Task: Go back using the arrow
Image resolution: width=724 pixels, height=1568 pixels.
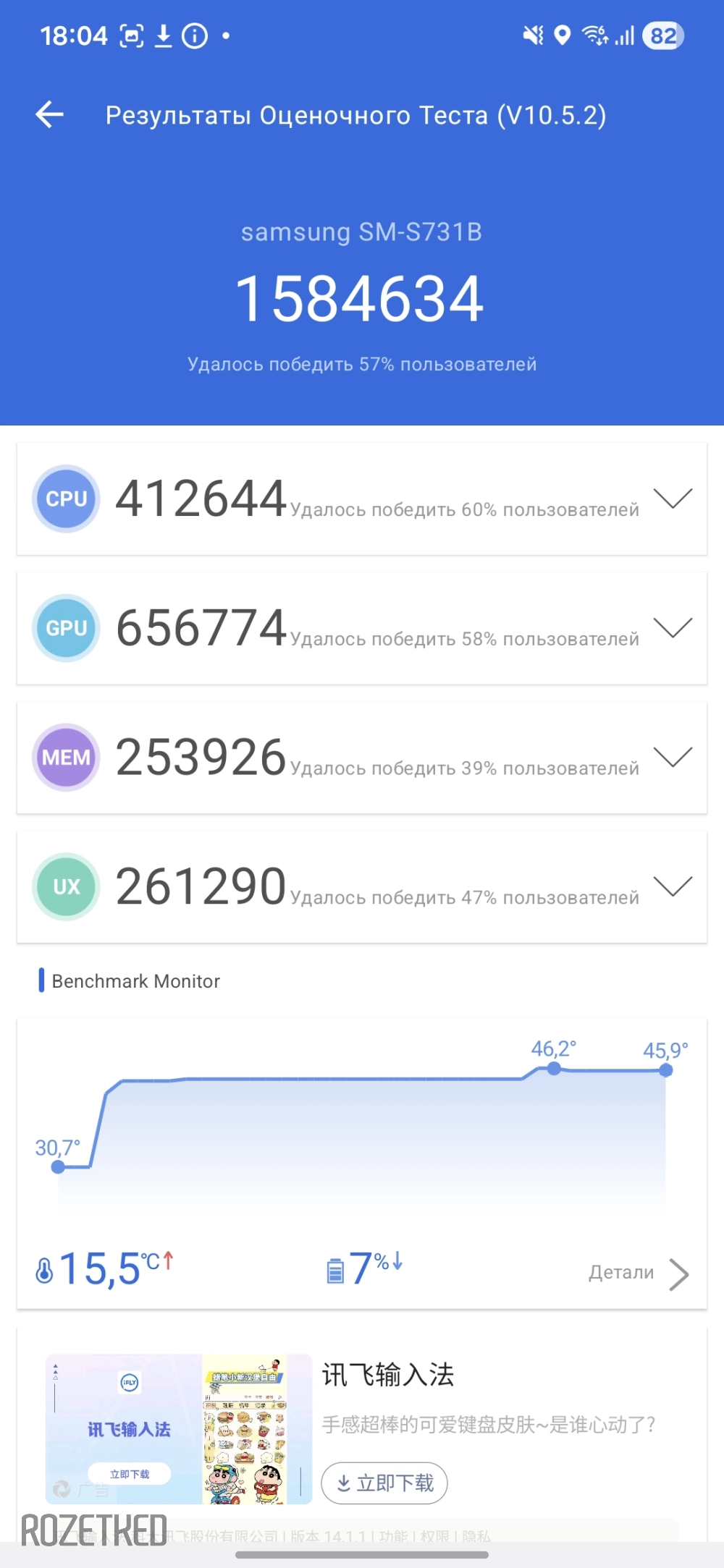Action: click(x=50, y=114)
